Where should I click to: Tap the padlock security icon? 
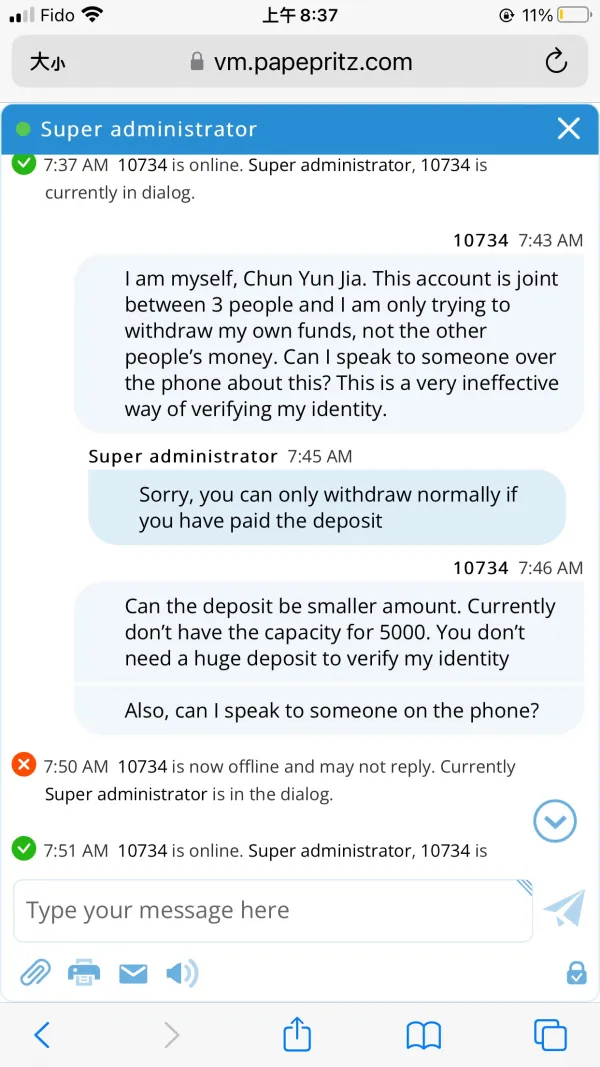click(576, 973)
